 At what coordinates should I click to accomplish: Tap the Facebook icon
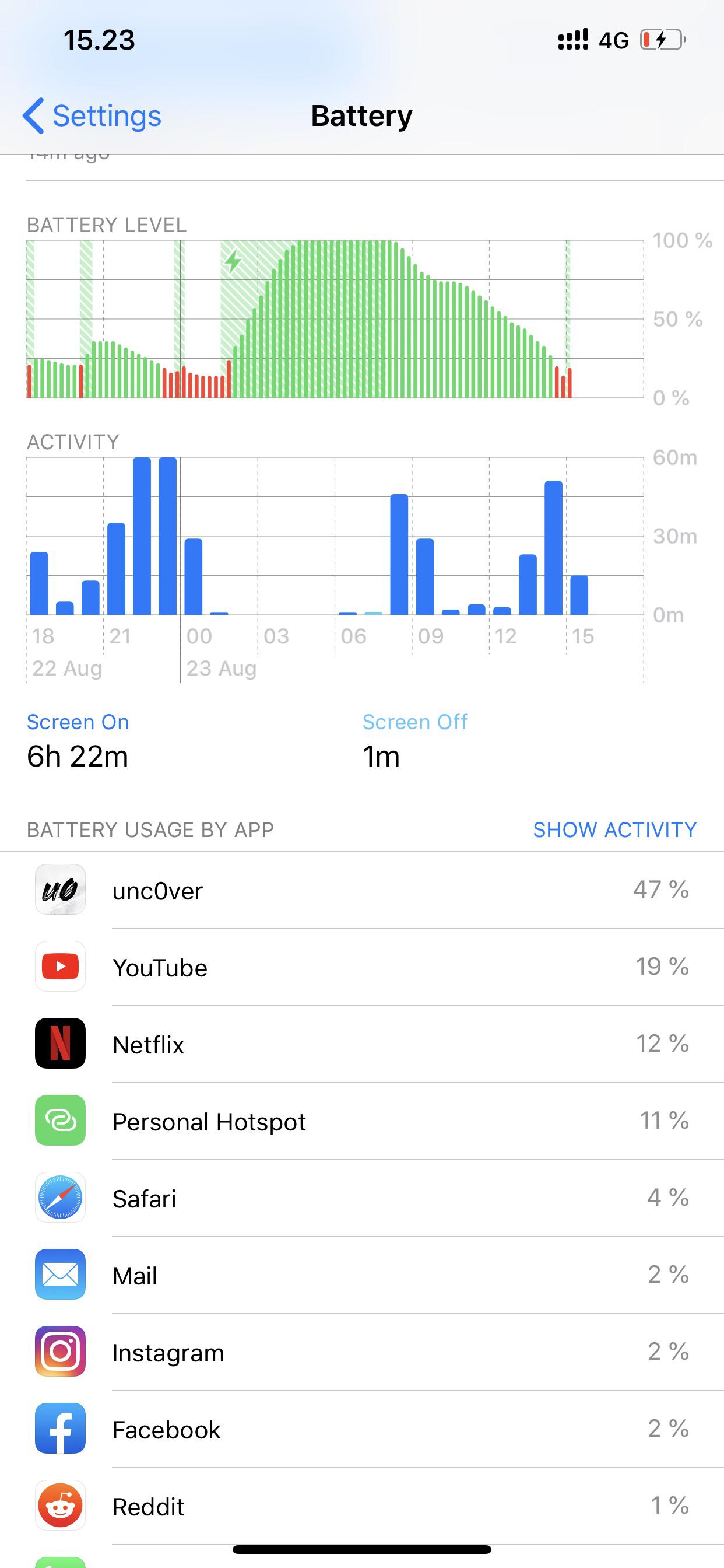(x=59, y=1430)
